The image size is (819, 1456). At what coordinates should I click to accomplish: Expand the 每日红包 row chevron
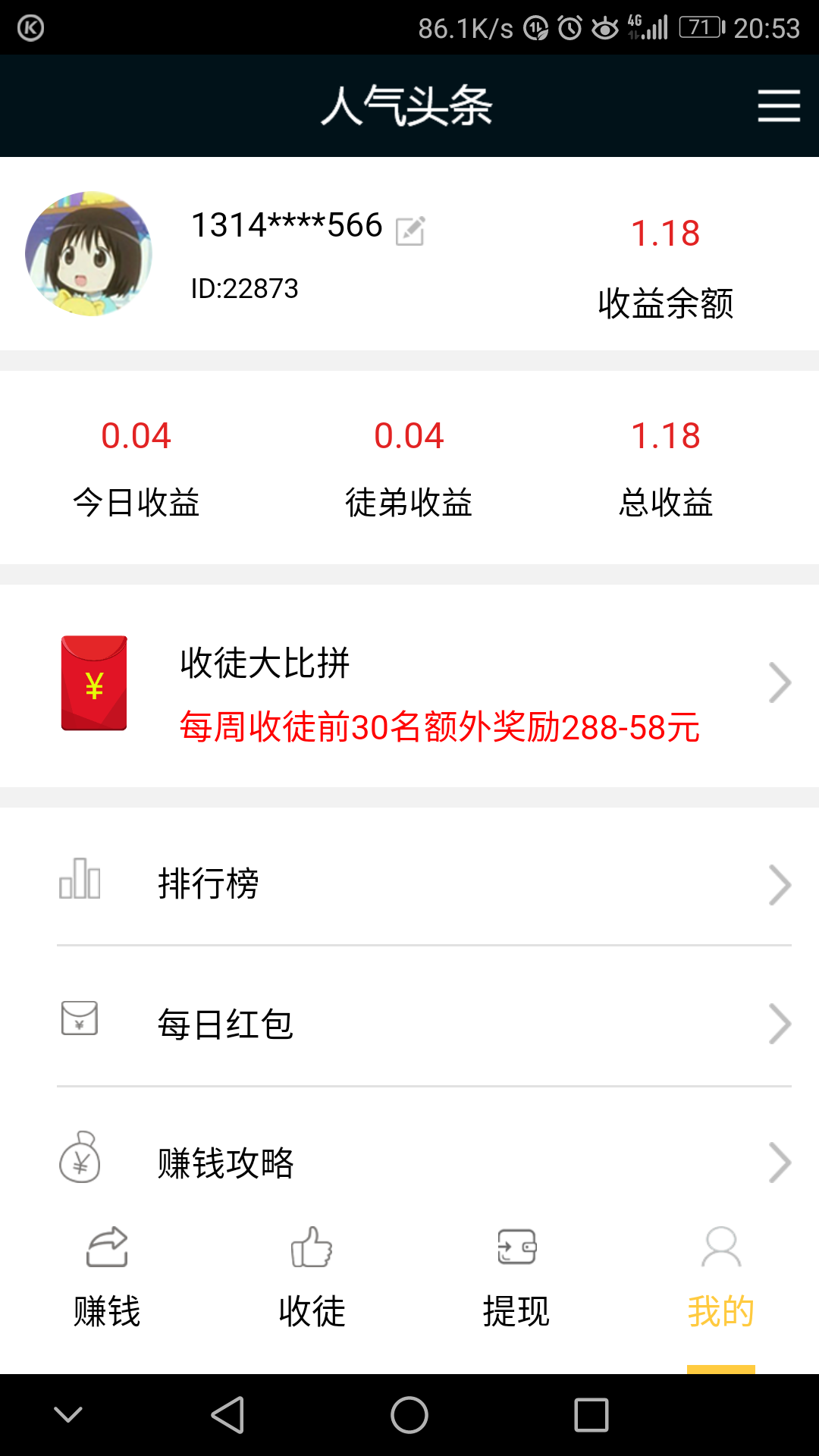[781, 1023]
